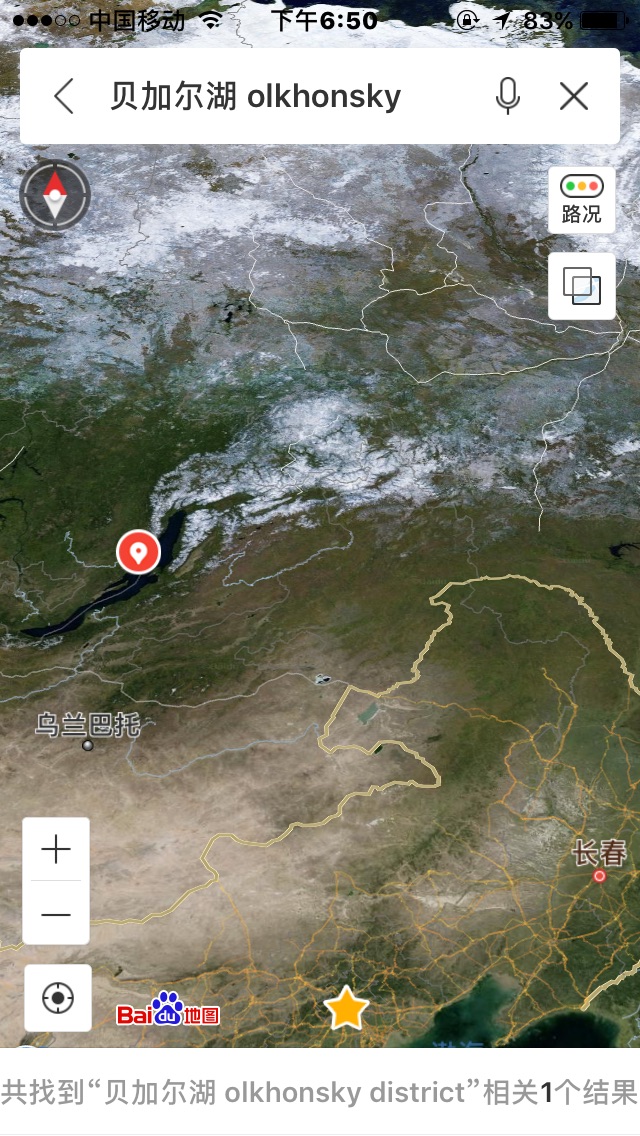The width and height of the screenshot is (640, 1136).
Task: Toggle the 路况 traffic layer
Action: (x=582, y=199)
